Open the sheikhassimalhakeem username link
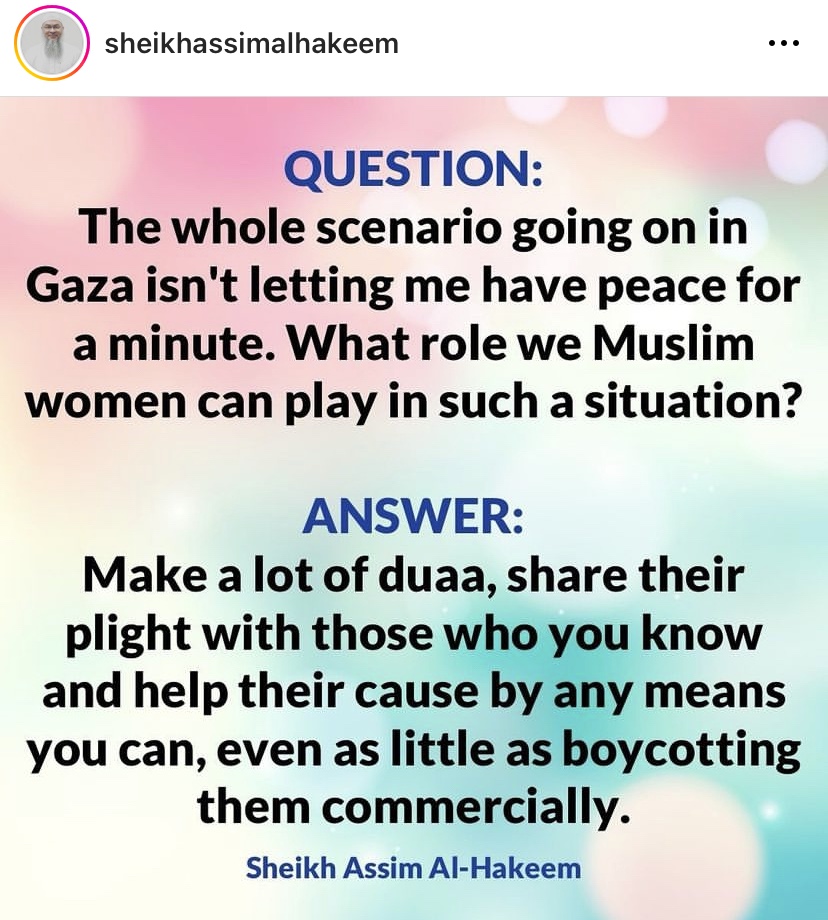This screenshot has width=828, height=920. click(x=250, y=44)
